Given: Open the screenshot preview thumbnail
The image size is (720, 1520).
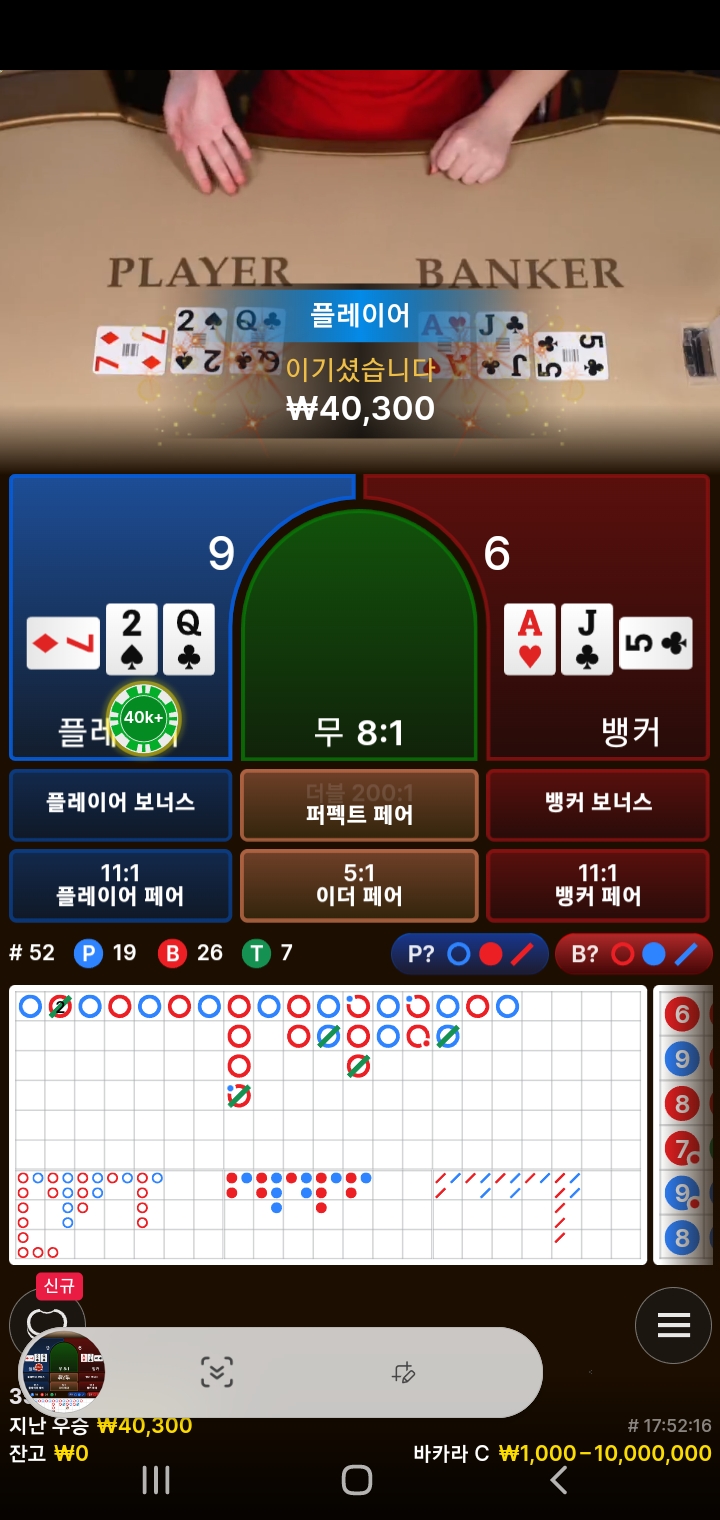Looking at the screenshot, I should [x=62, y=1372].
